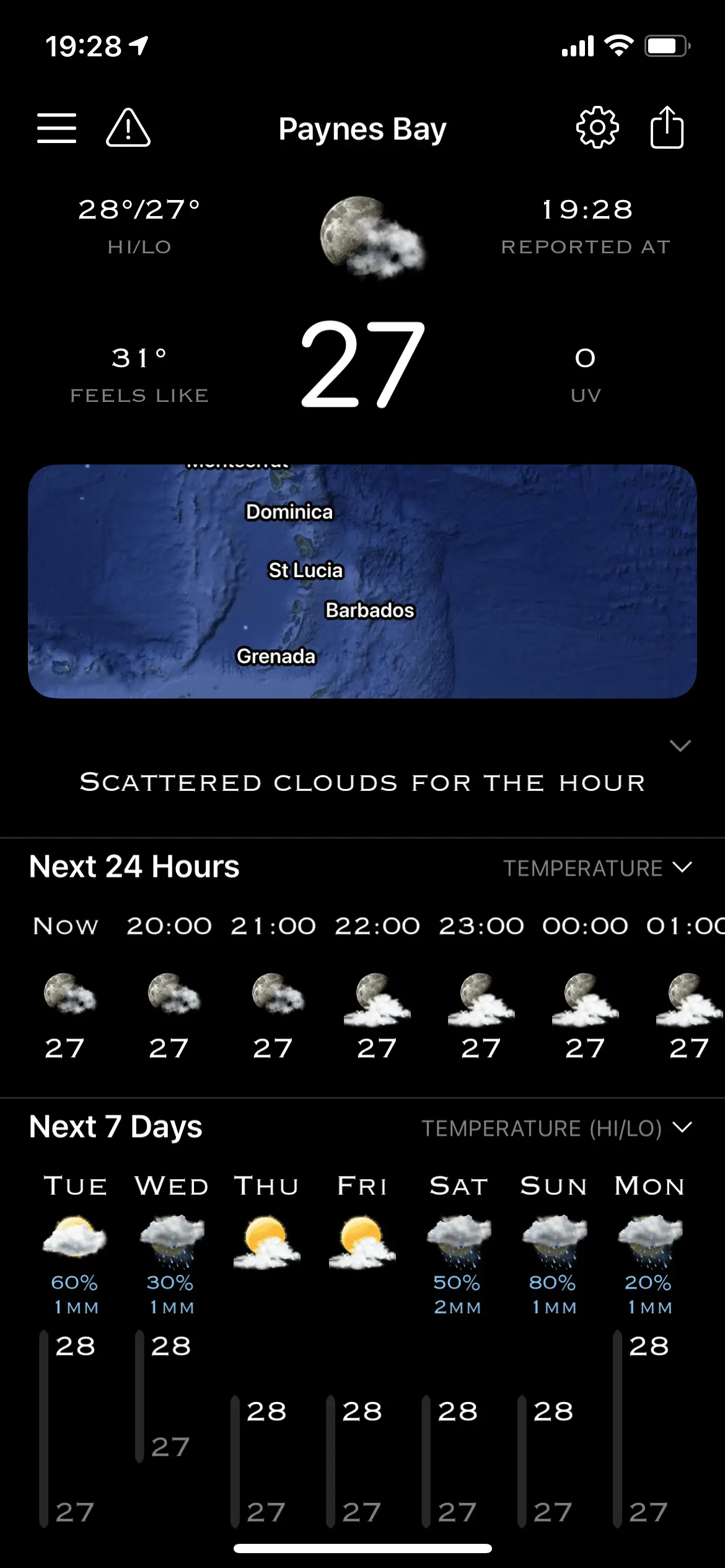Share the weather report

click(x=667, y=128)
